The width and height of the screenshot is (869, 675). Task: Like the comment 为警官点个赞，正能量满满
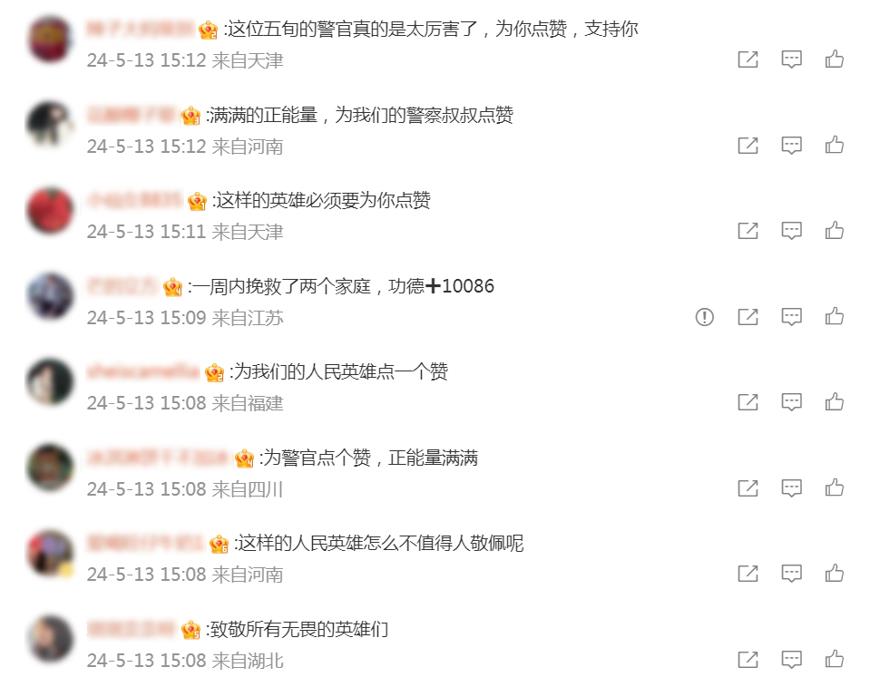click(x=834, y=488)
